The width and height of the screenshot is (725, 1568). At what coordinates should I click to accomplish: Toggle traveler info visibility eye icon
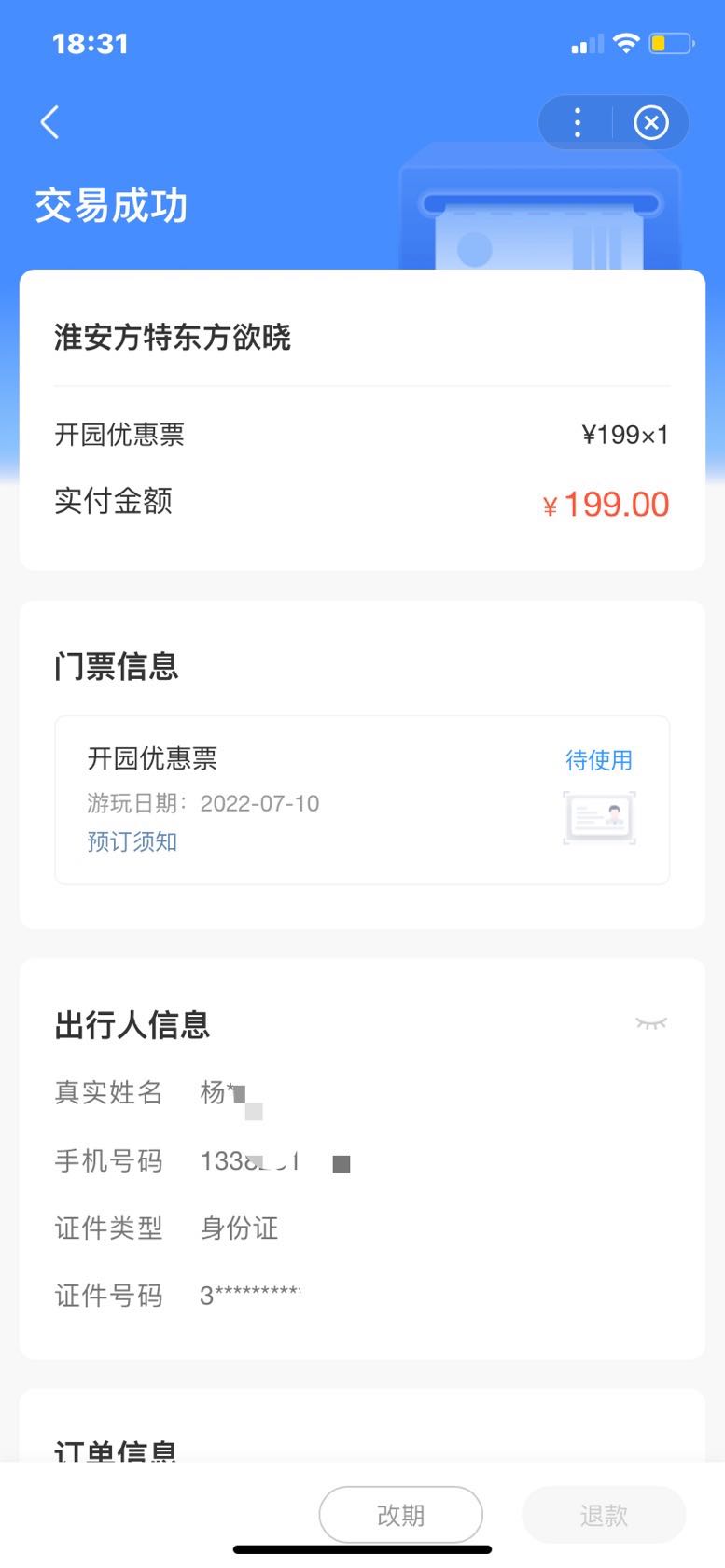[x=651, y=1023]
